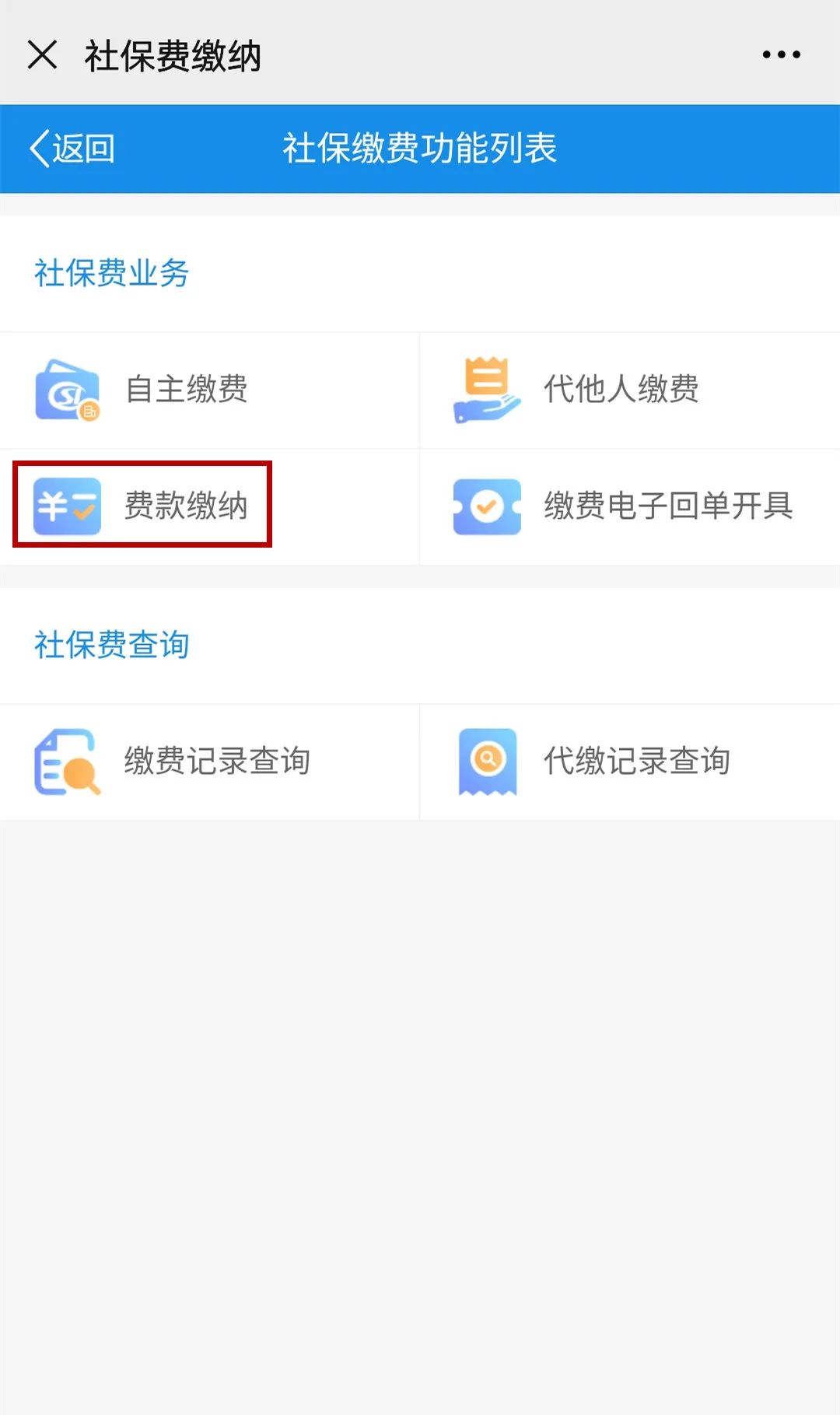This screenshot has height=1415, width=840.
Task: Open the three-dot overflow menu
Action: 781,54
